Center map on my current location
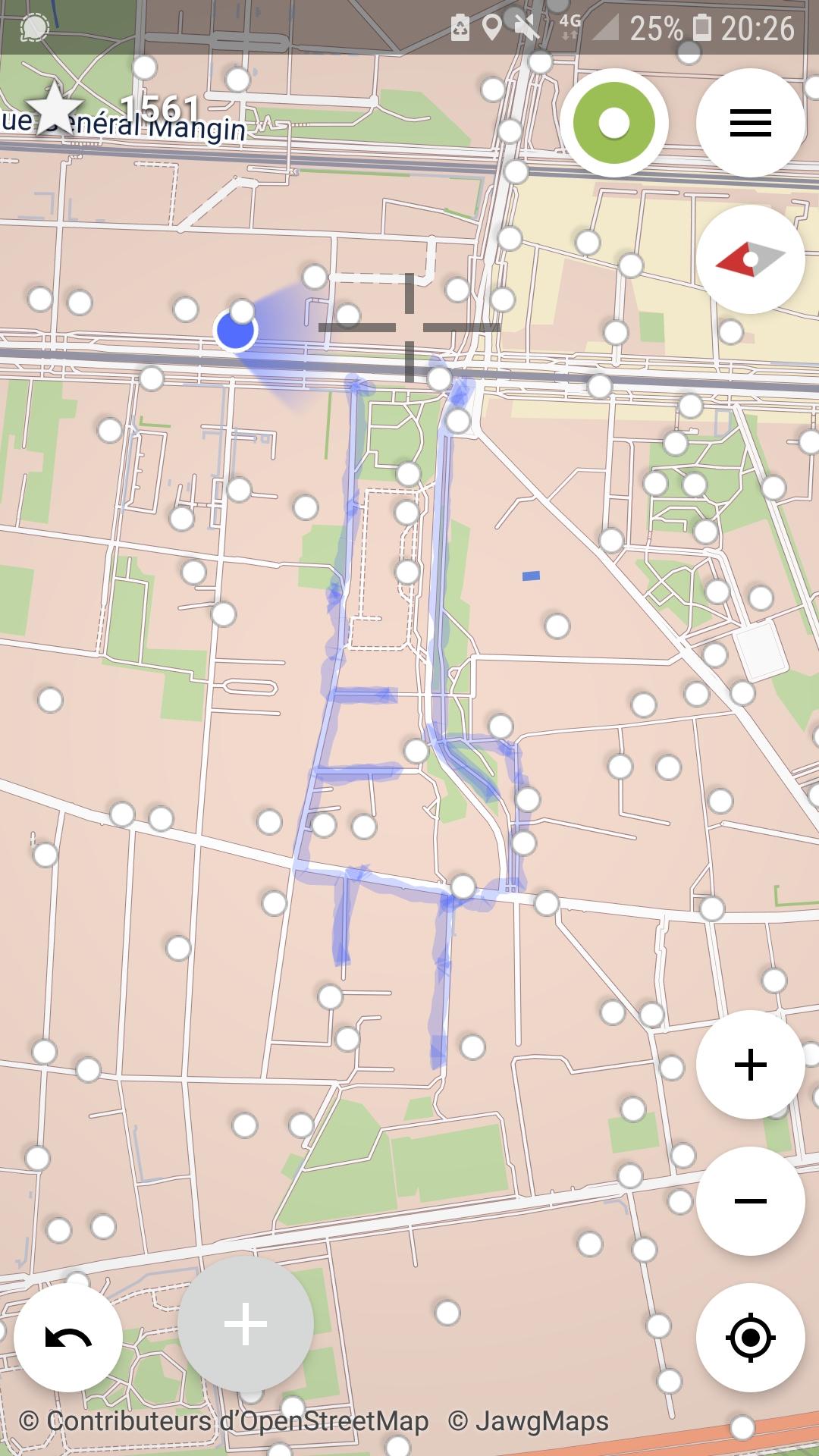 (750, 1338)
